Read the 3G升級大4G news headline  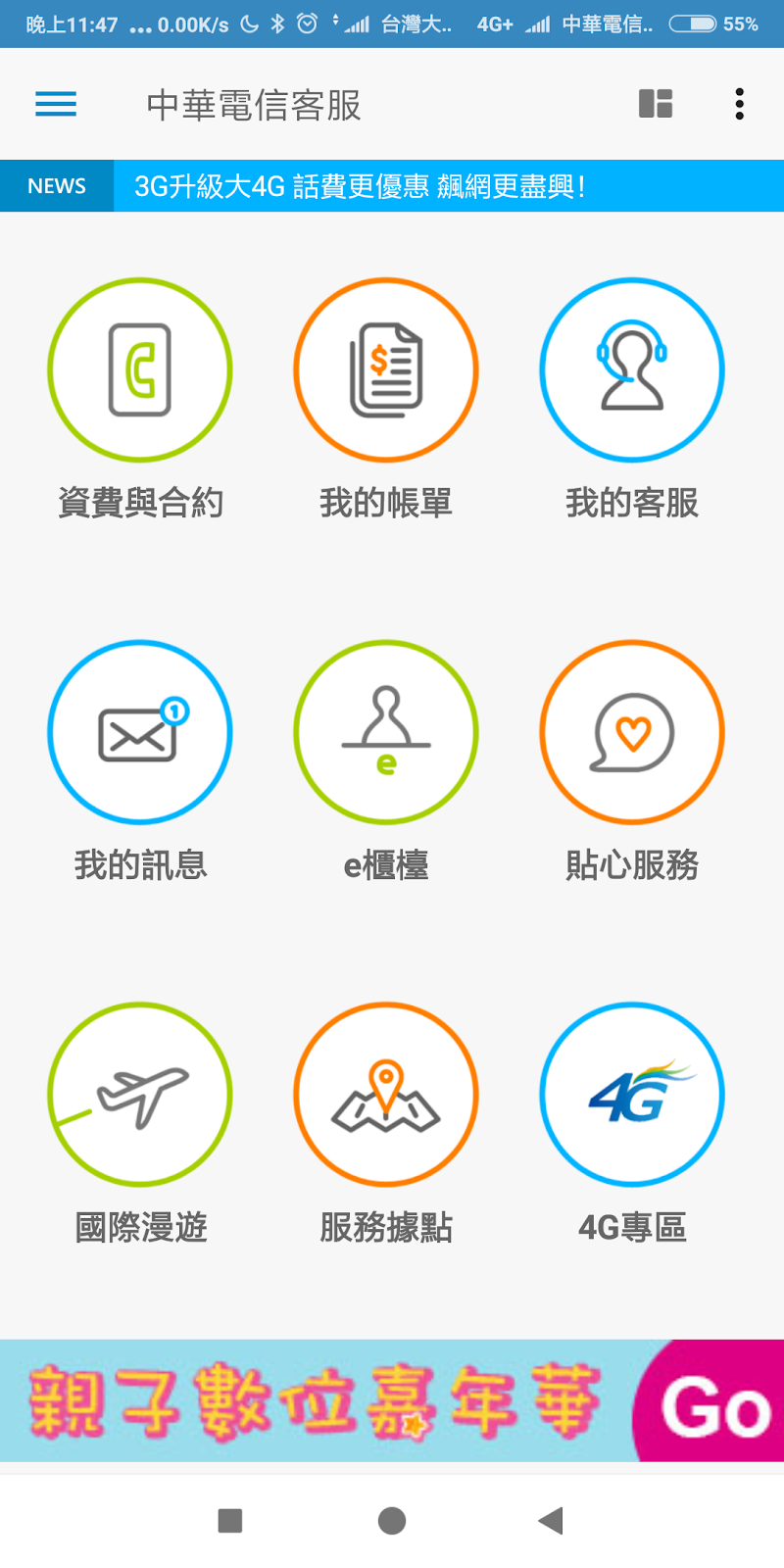click(360, 186)
